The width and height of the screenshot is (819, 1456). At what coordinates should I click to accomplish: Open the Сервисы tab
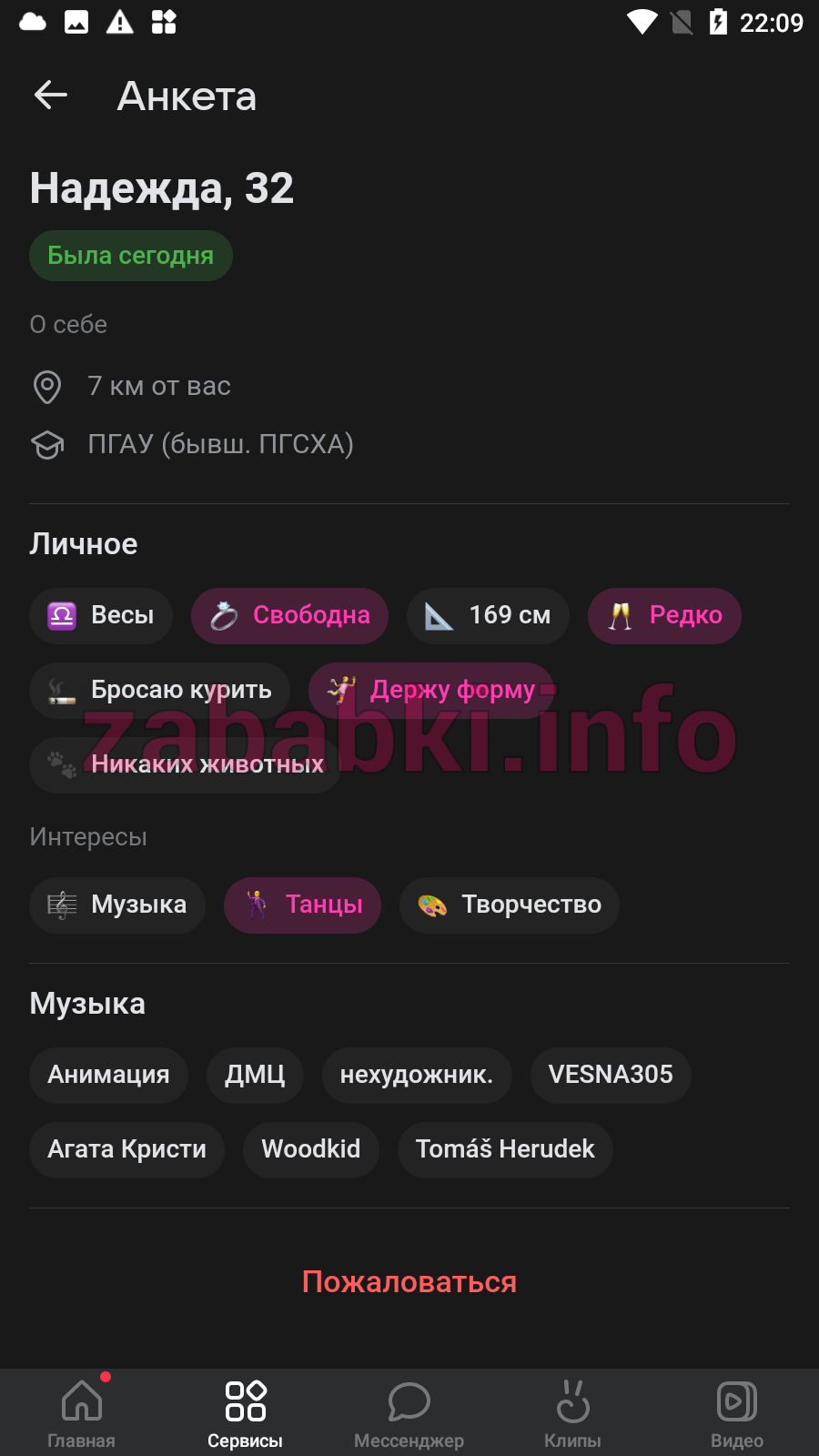(246, 1413)
